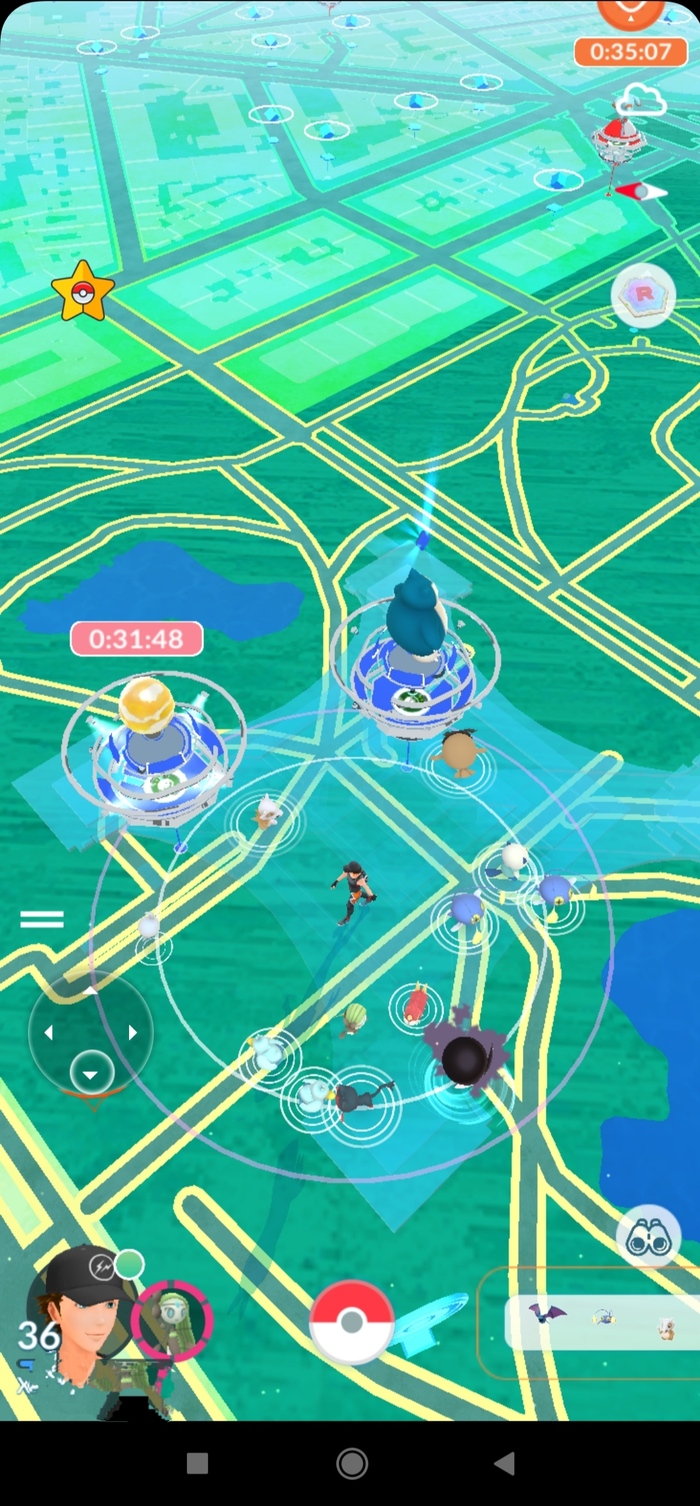Open the research binoculars button

pos(648,1238)
